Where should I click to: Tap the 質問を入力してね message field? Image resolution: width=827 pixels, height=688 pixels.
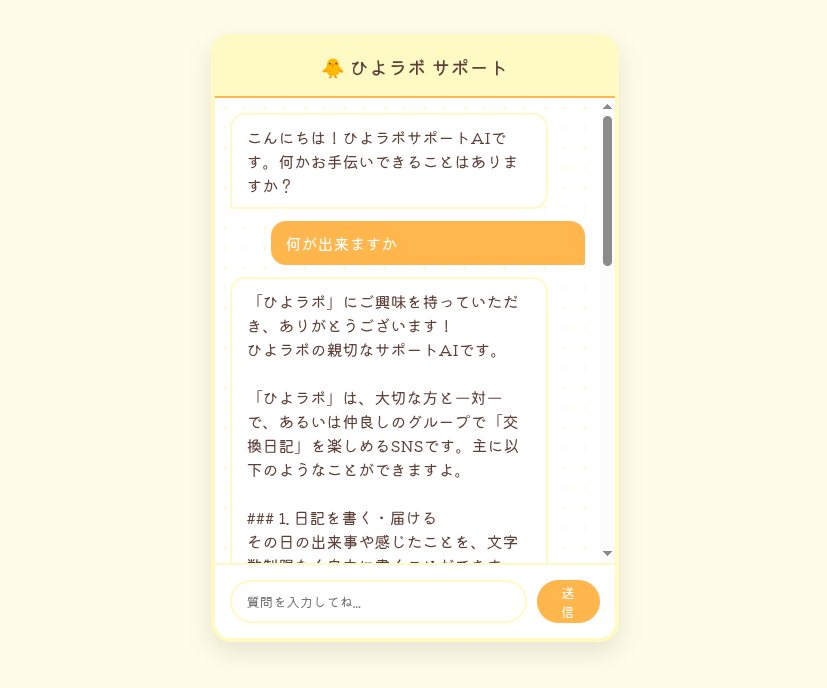click(378, 601)
